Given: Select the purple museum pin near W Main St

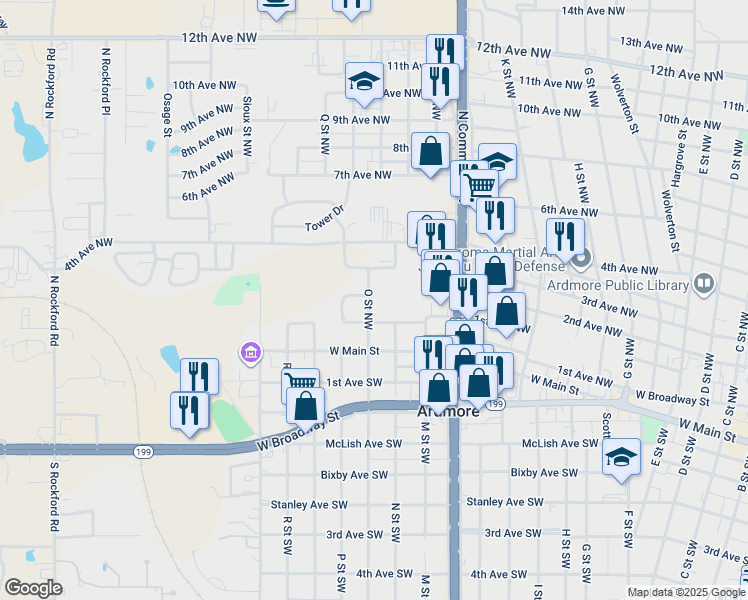Looking at the screenshot, I should coord(250,353).
